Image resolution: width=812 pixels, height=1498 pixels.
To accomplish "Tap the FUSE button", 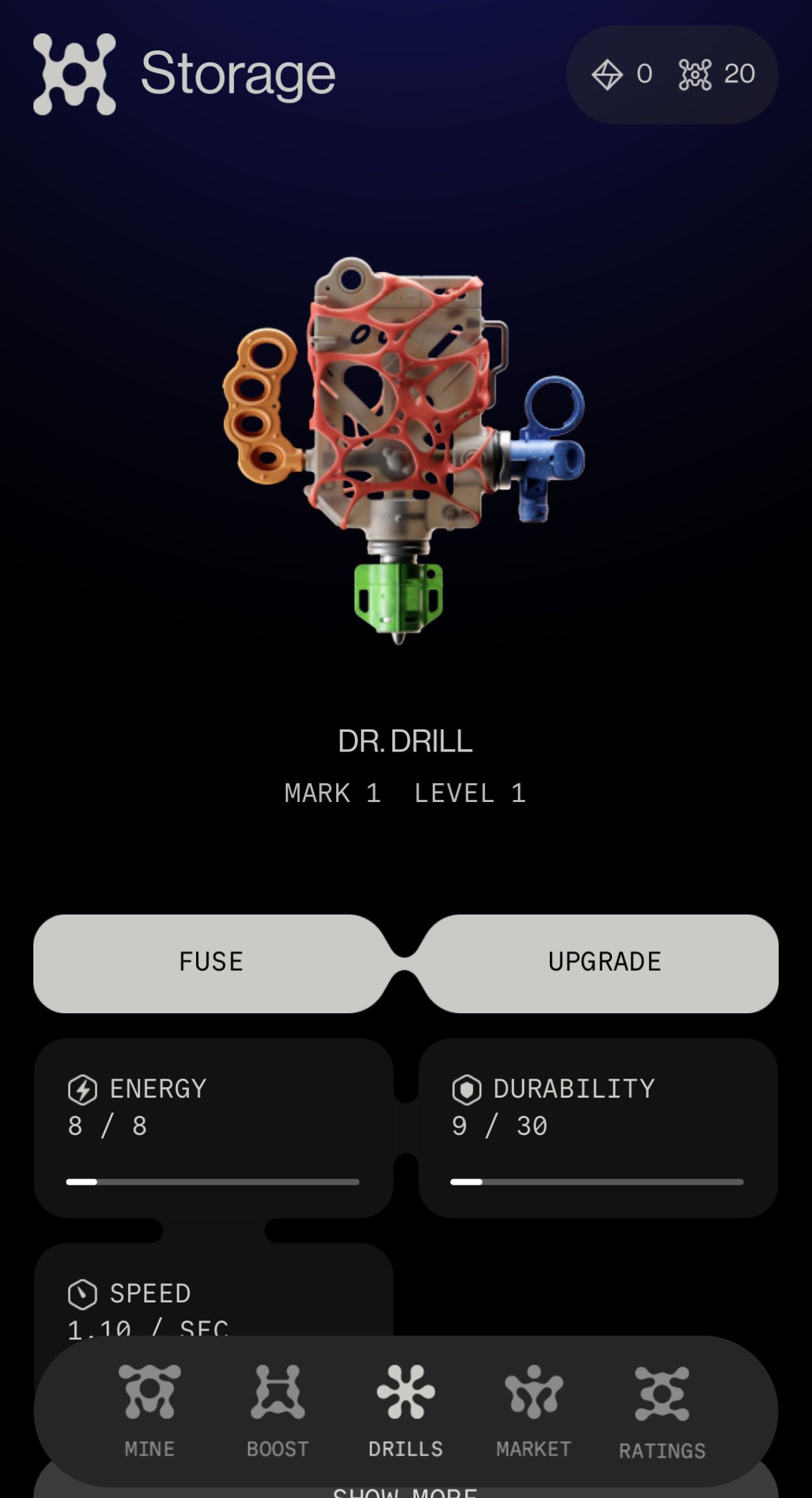I will [211, 963].
